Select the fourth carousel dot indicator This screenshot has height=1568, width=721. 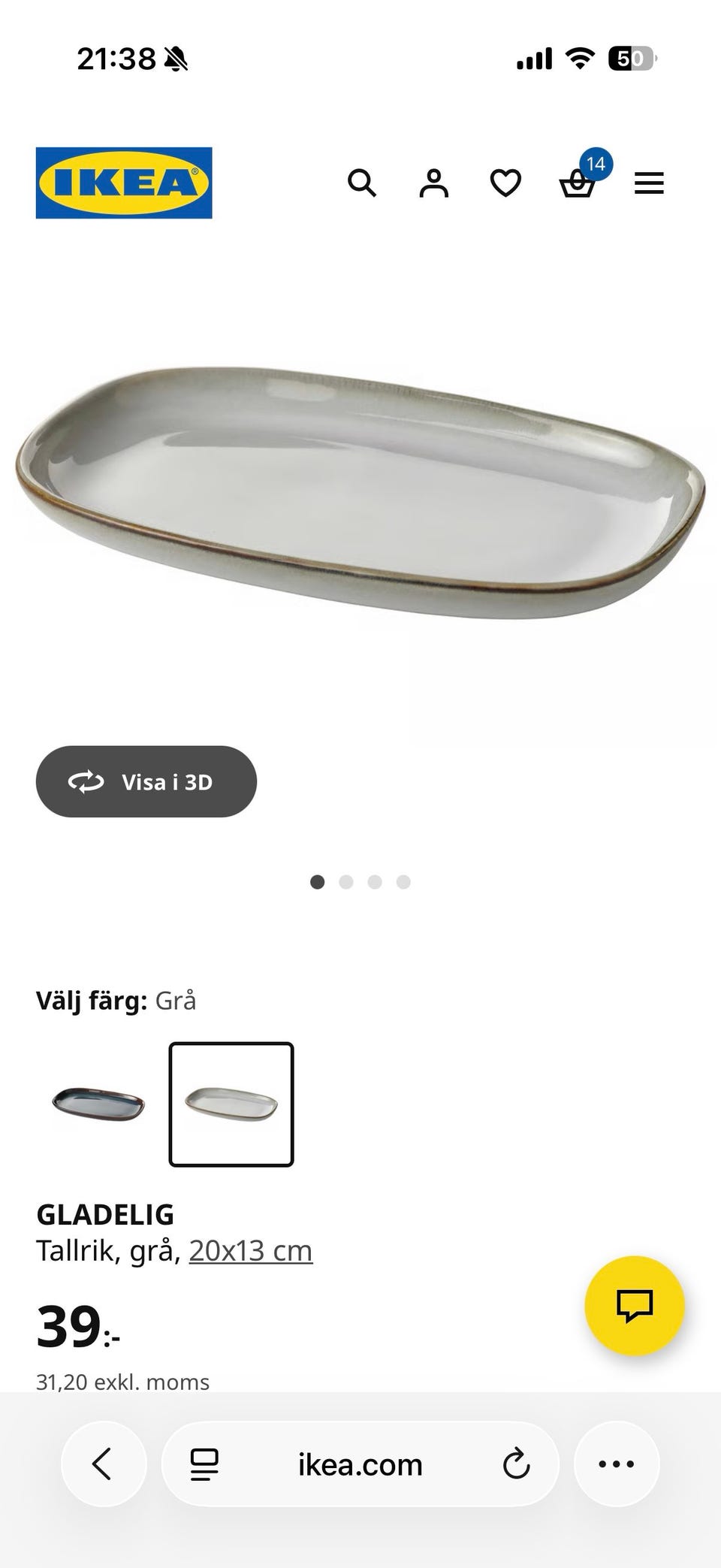click(x=404, y=882)
